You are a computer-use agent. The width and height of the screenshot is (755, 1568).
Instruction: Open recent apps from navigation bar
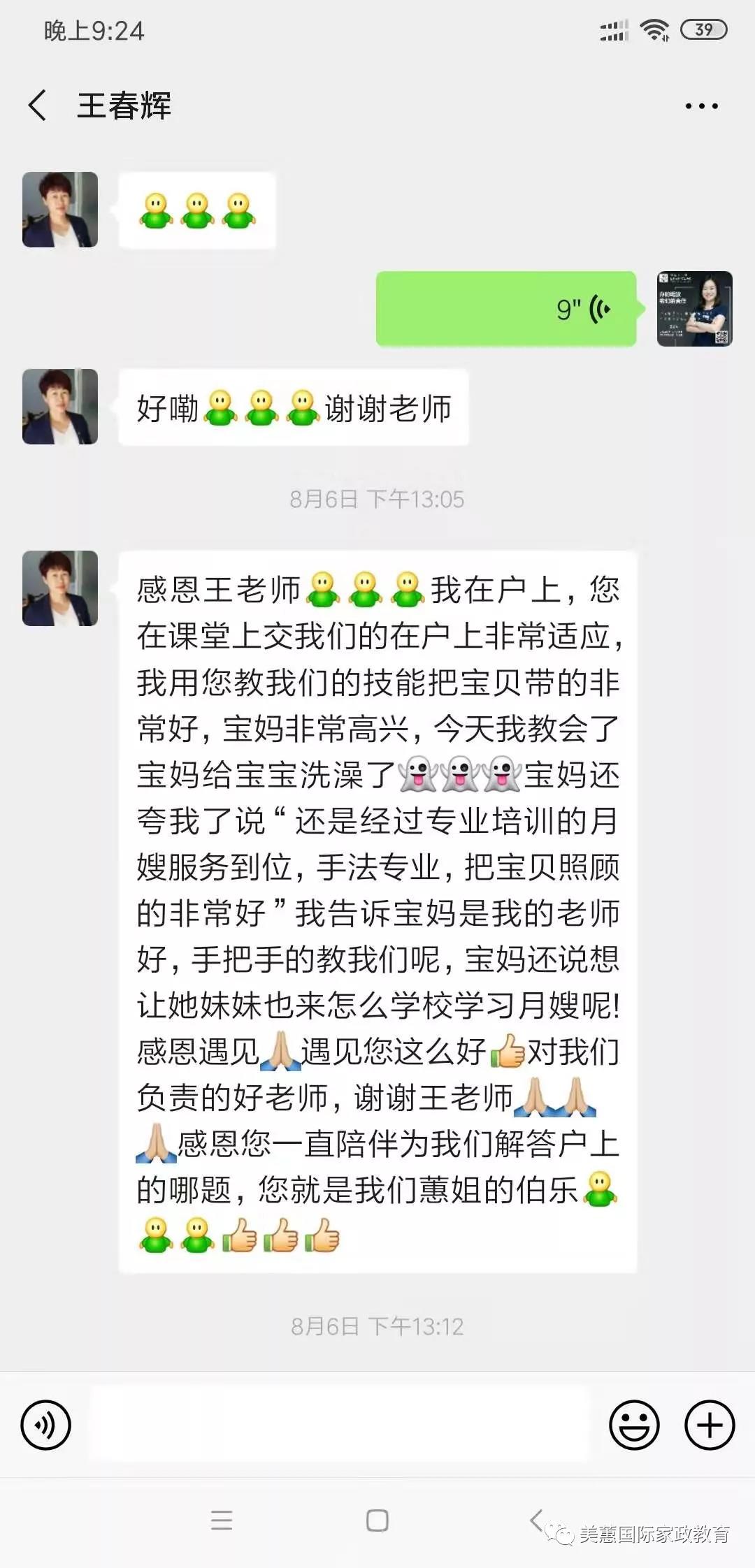(222, 1520)
